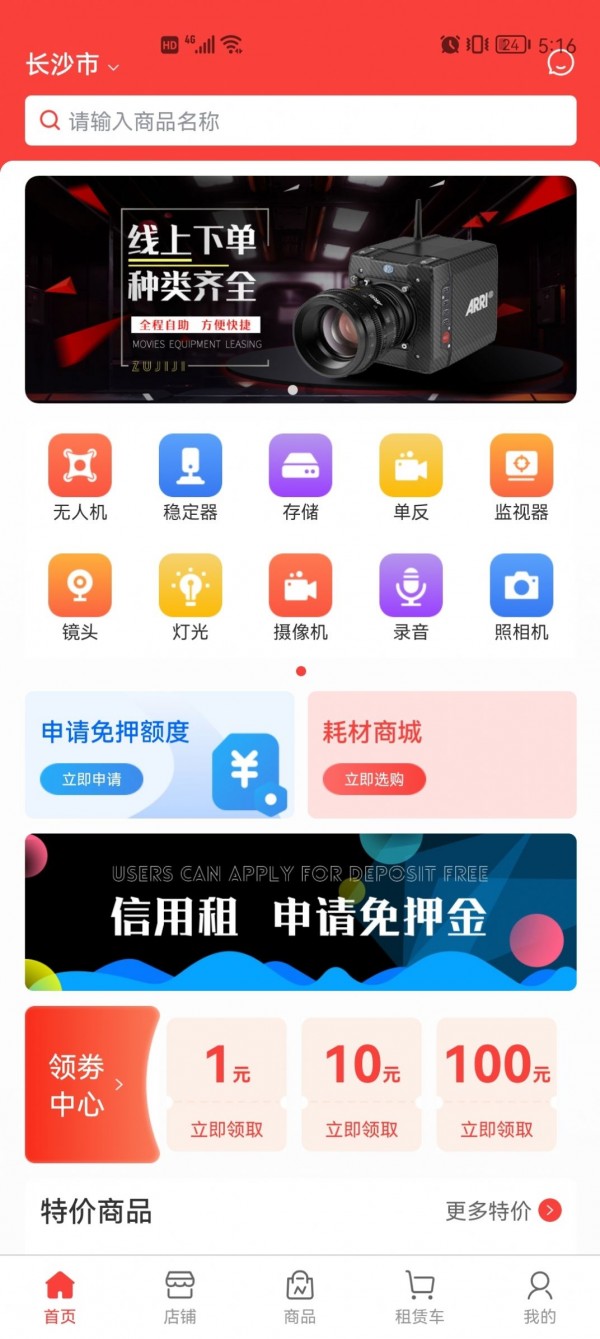This screenshot has height=1339, width=600.
Task: Tap 立即申请 for deposit-free quota
Action: [x=92, y=779]
